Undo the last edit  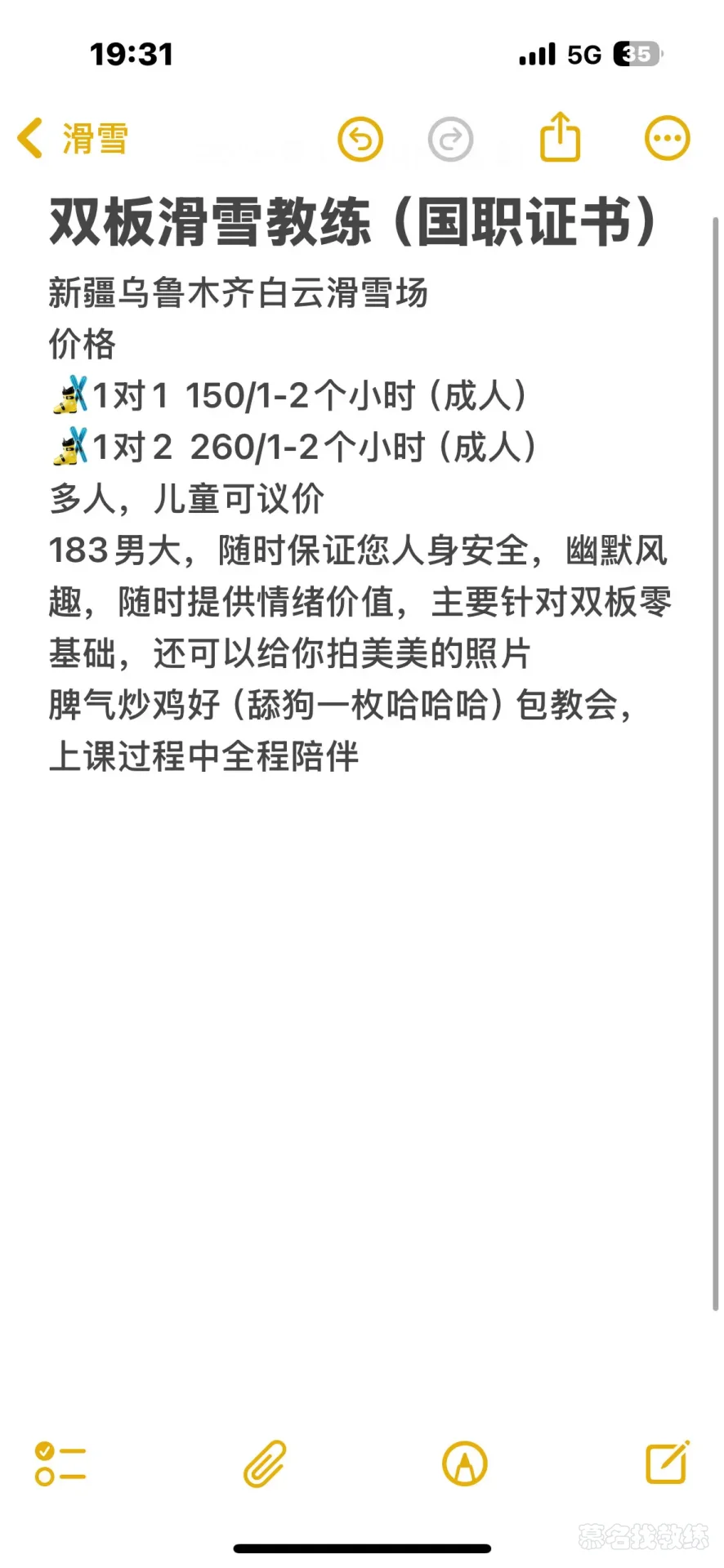[x=360, y=139]
